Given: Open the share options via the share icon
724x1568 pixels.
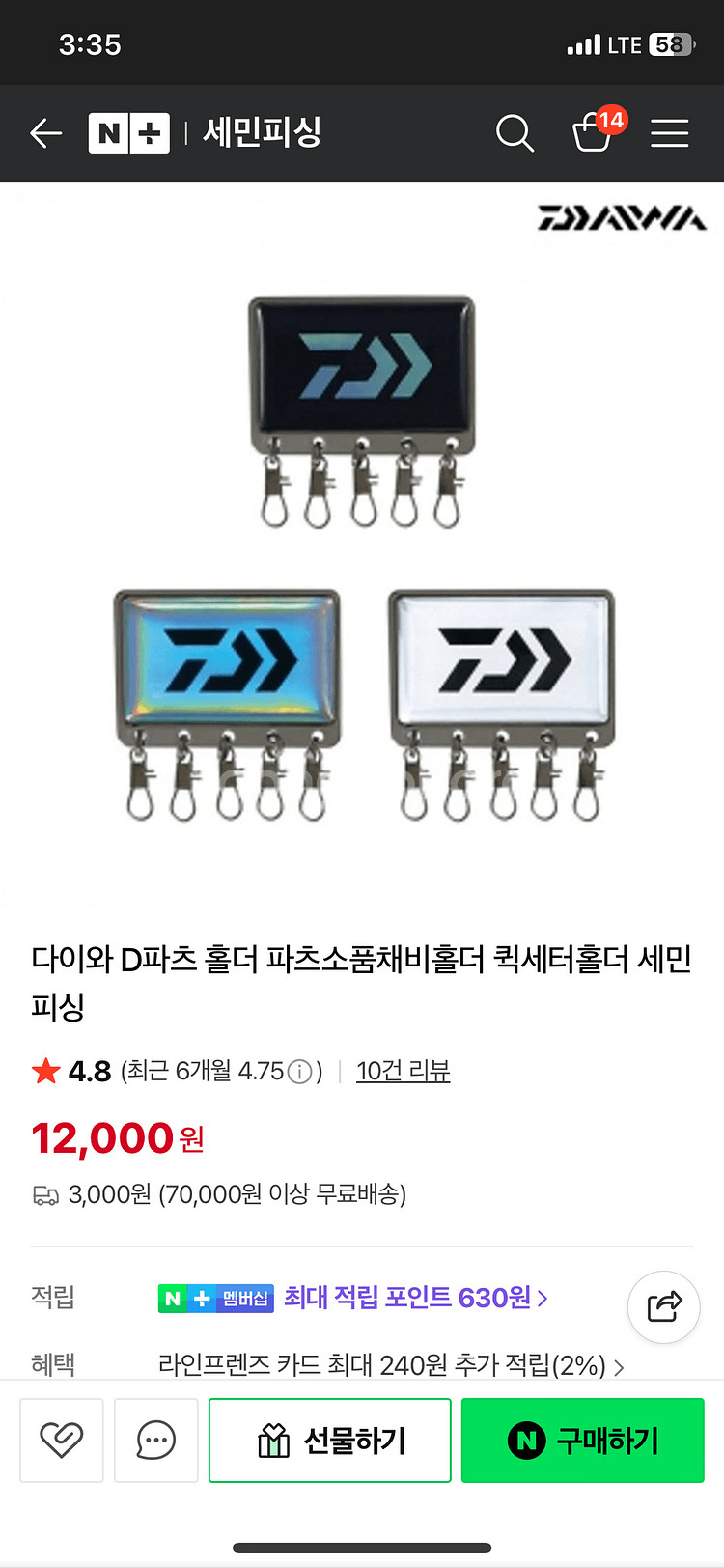Looking at the screenshot, I should 663,1306.
